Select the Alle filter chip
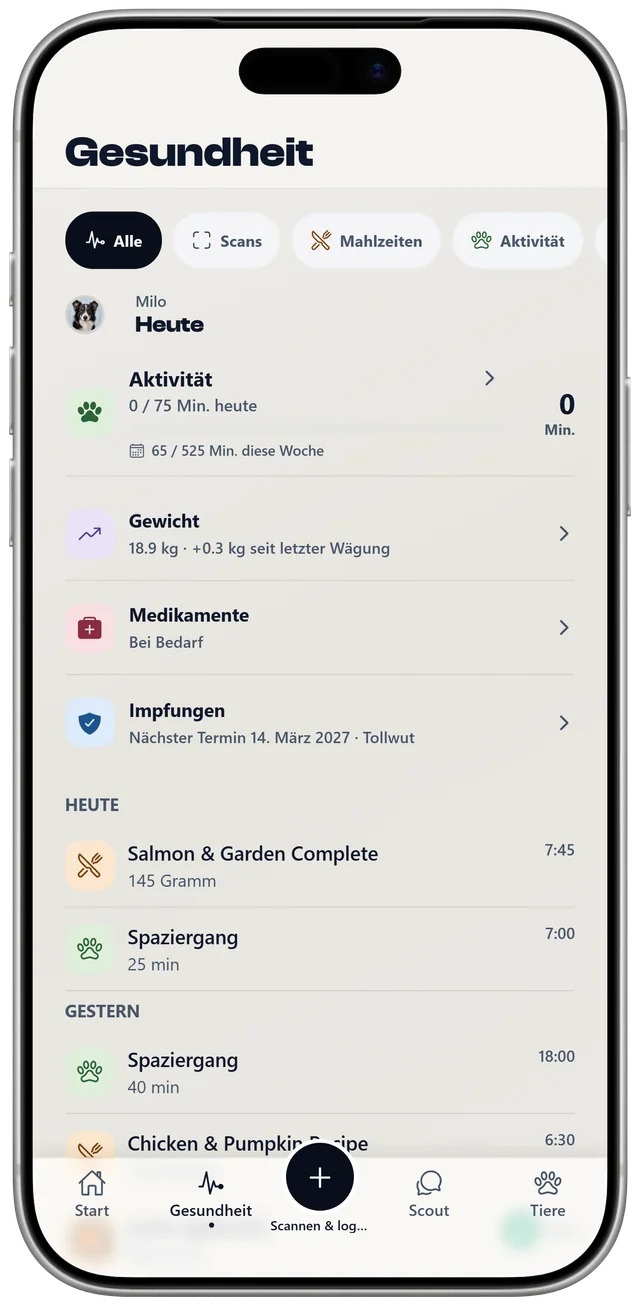 point(113,241)
